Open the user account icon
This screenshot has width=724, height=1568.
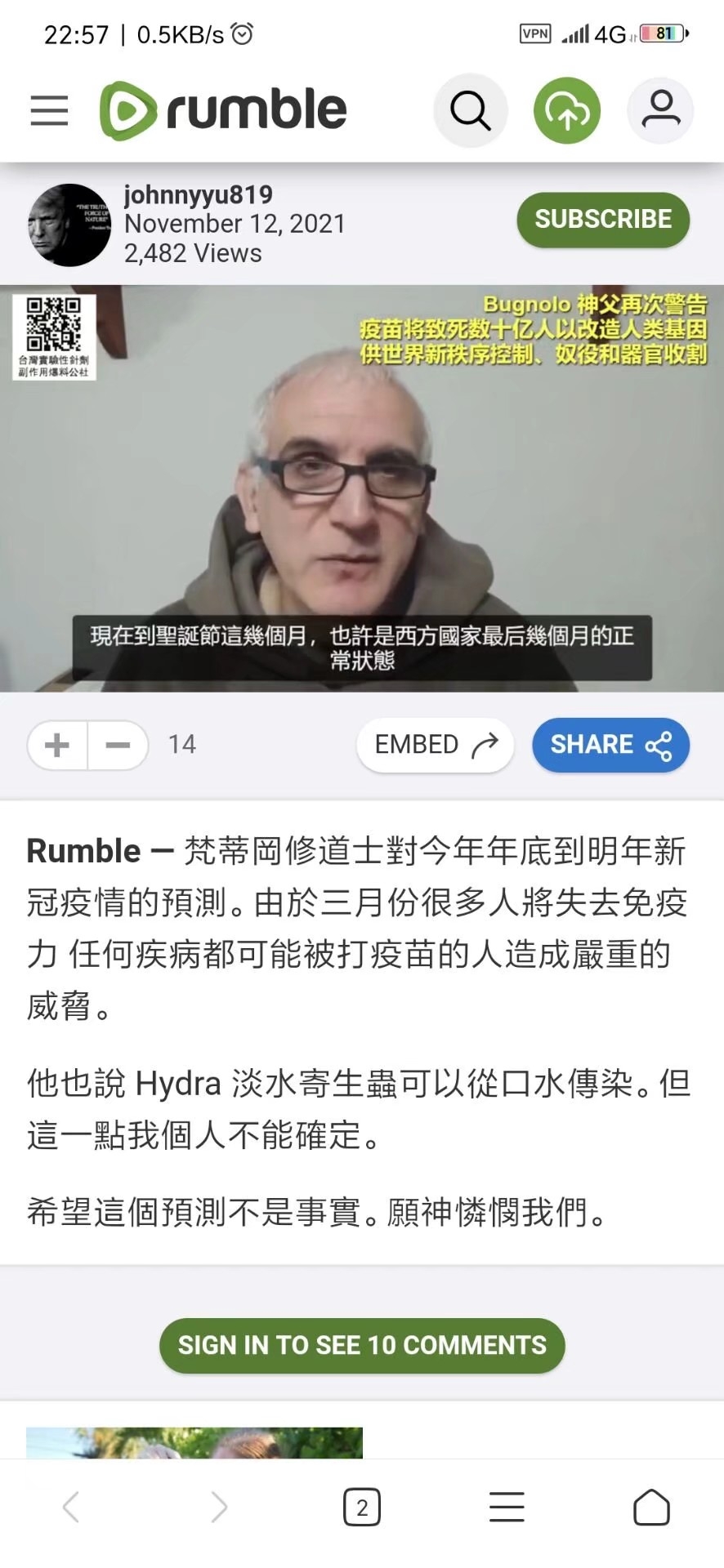pos(660,110)
